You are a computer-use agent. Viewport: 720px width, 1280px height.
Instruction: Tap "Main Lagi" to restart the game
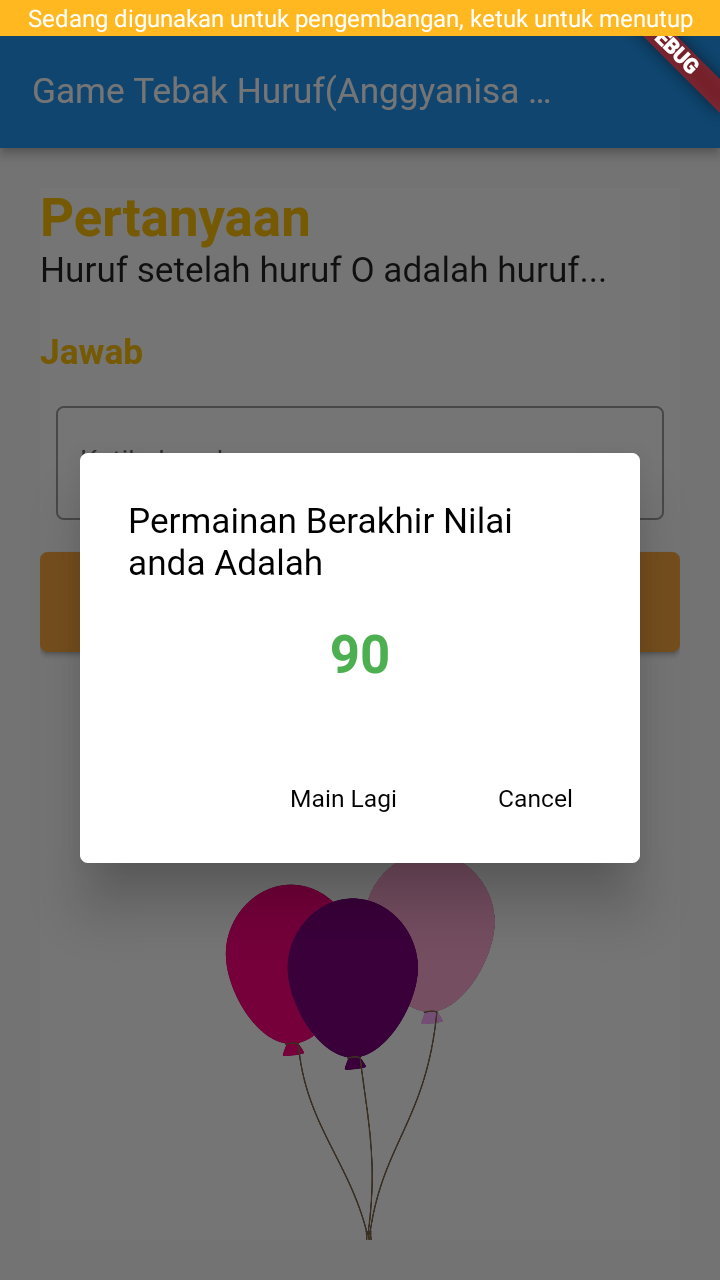tap(343, 798)
